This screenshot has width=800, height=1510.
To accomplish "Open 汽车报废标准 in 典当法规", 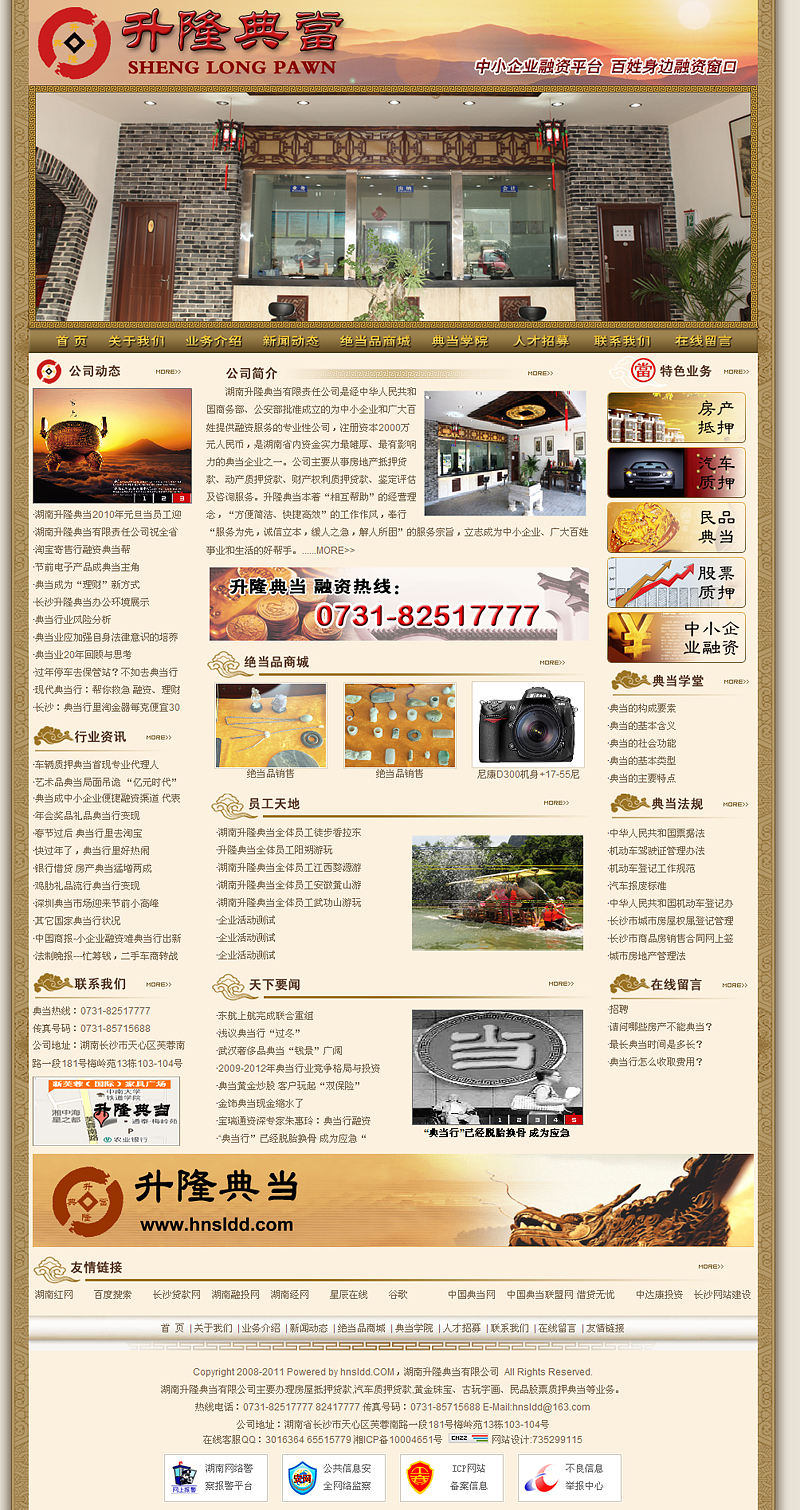I will [x=637, y=886].
